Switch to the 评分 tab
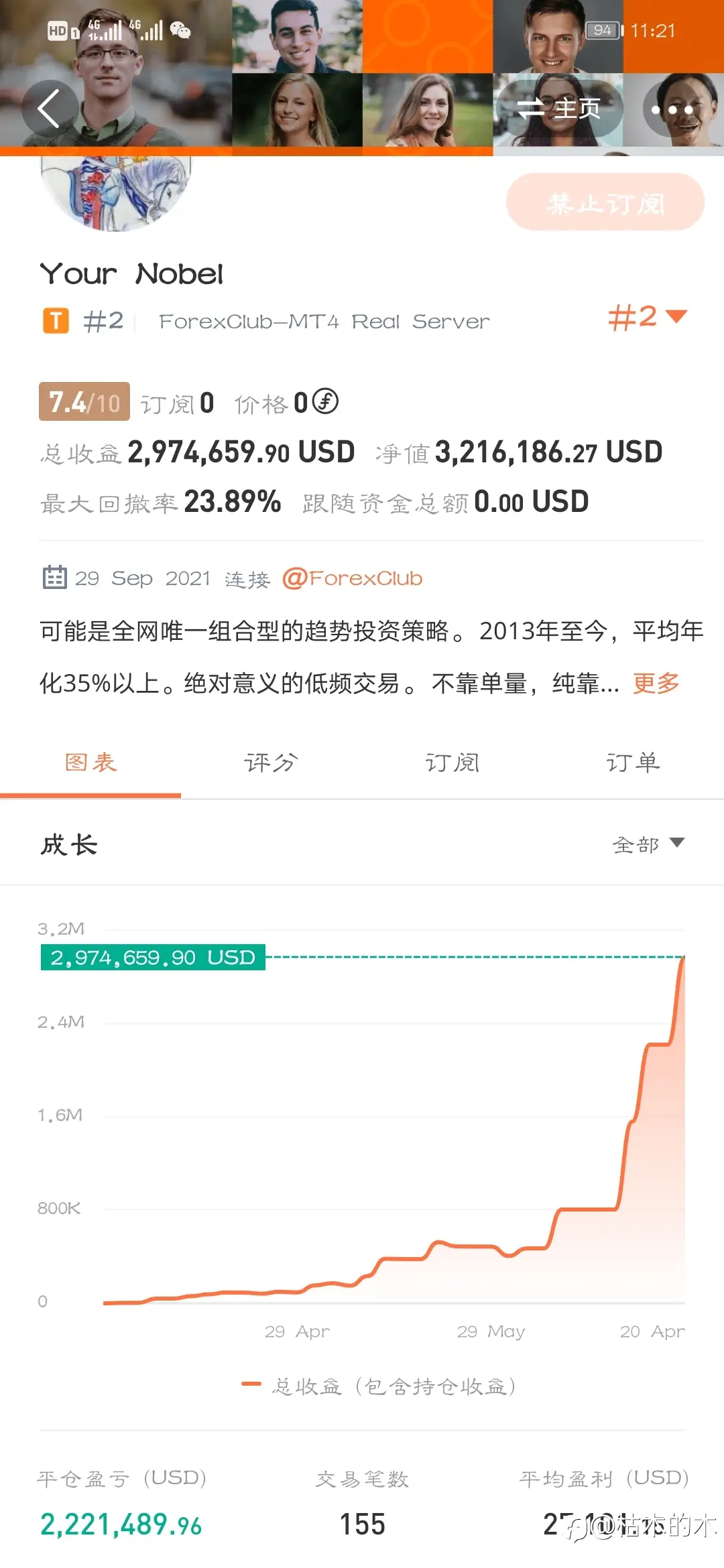The image size is (724, 1568). (271, 763)
